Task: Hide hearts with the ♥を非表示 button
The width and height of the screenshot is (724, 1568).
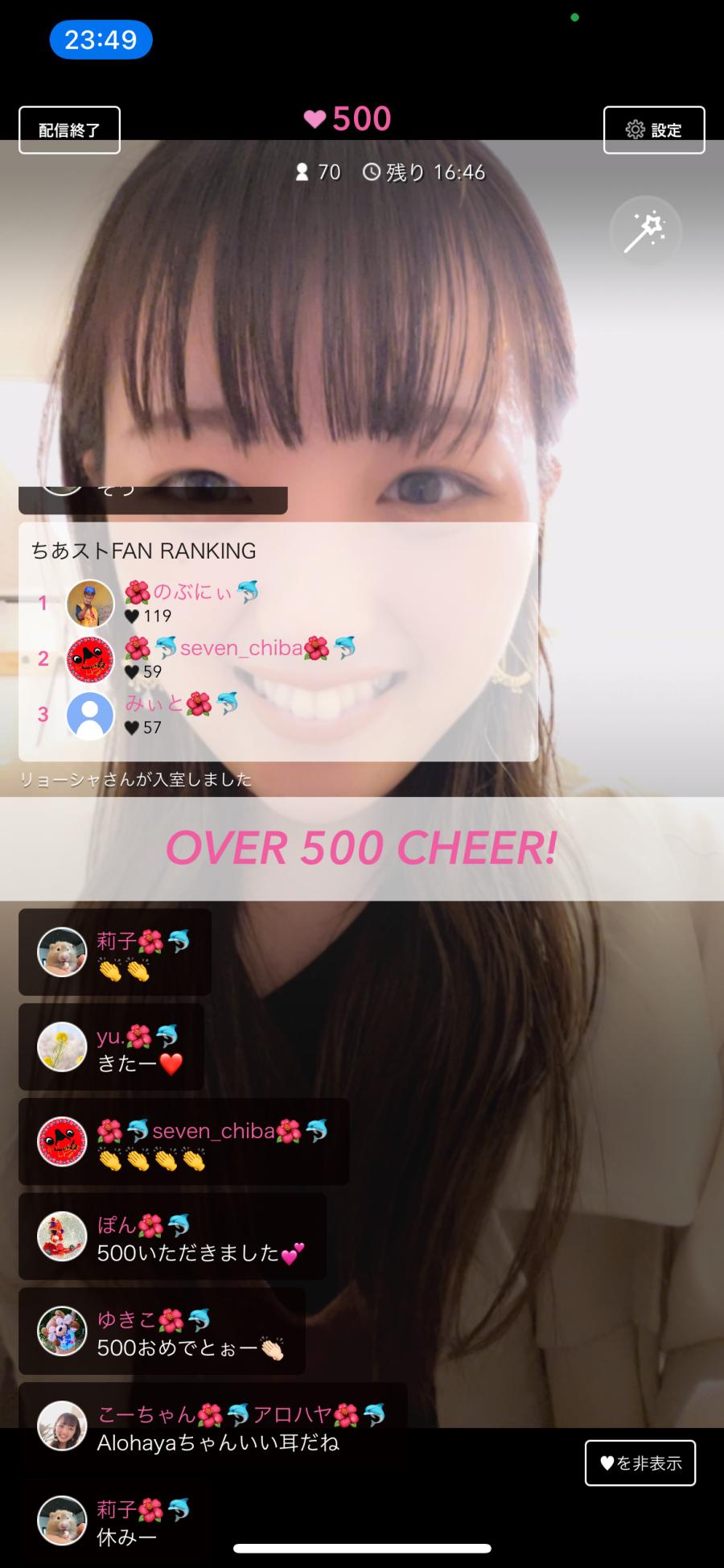Action: pyautogui.click(x=640, y=1463)
